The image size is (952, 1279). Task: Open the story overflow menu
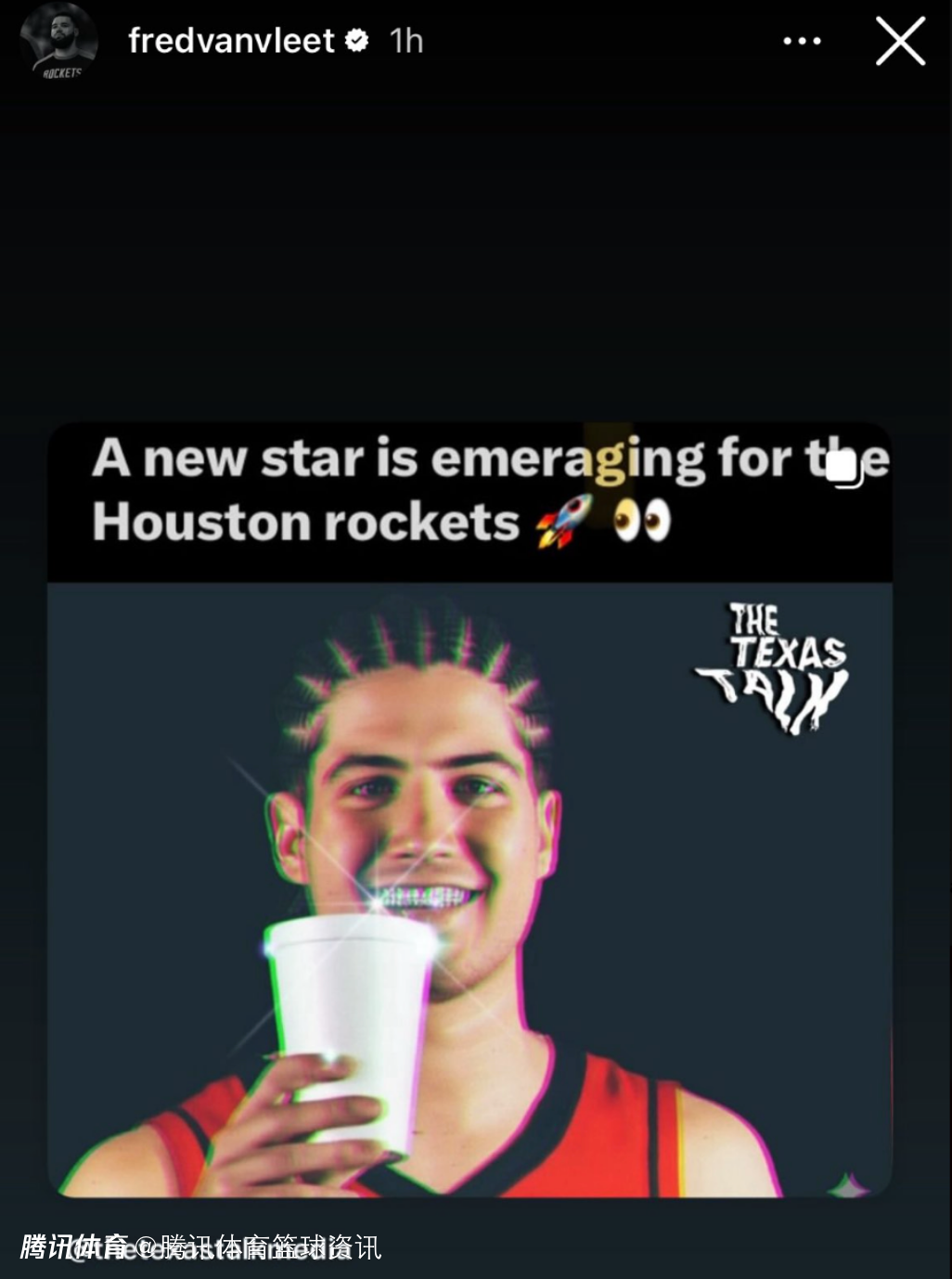click(802, 42)
